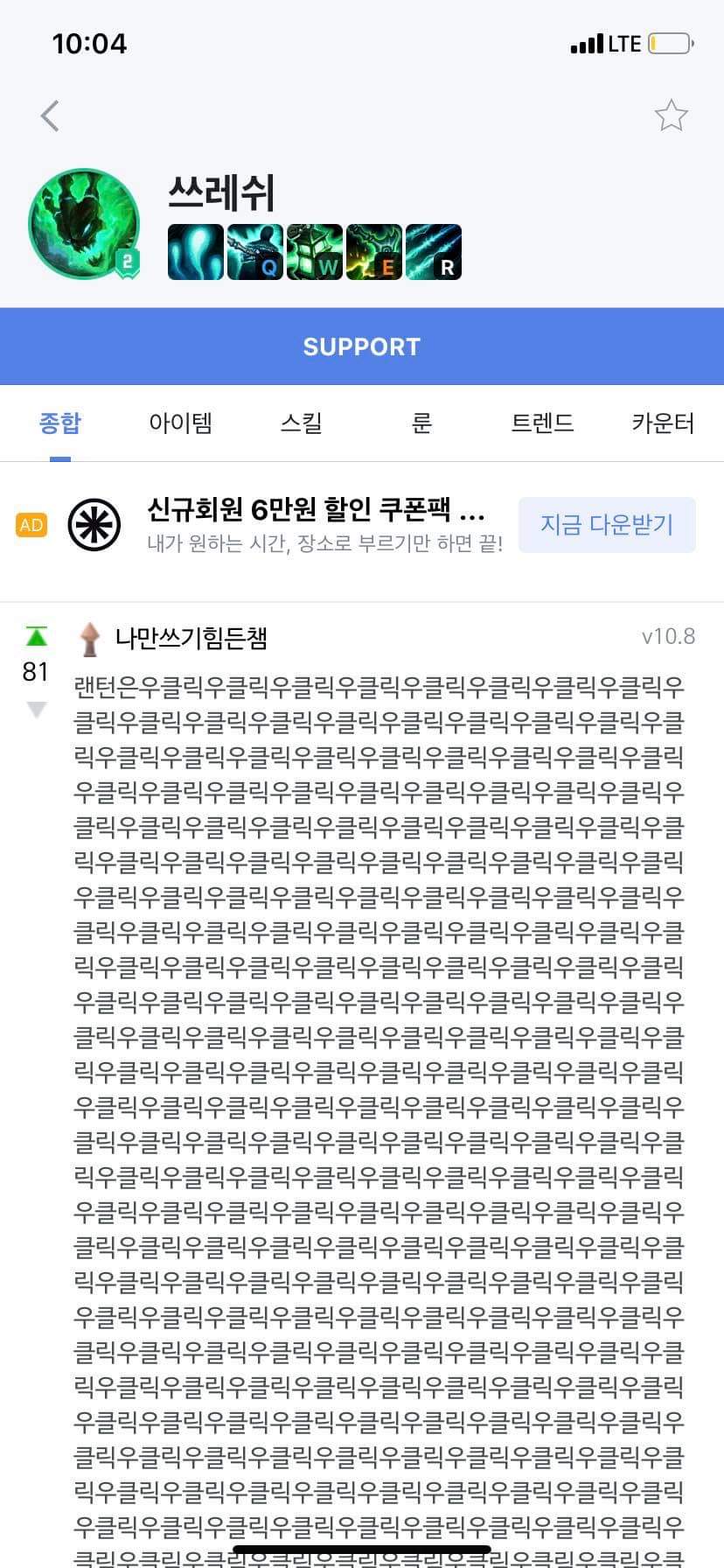View the E skill icon
Viewport: 724px width, 1568px height.
(x=374, y=252)
